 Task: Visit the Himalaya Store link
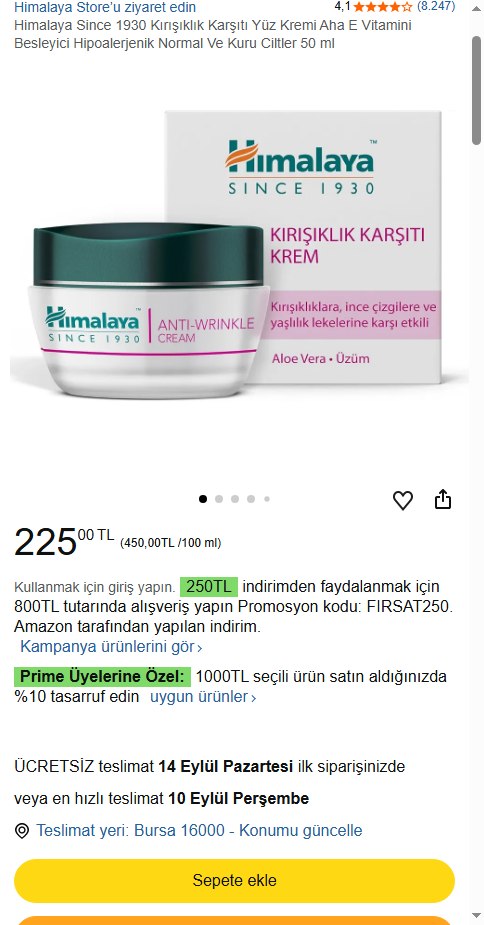pyautogui.click(x=105, y=7)
